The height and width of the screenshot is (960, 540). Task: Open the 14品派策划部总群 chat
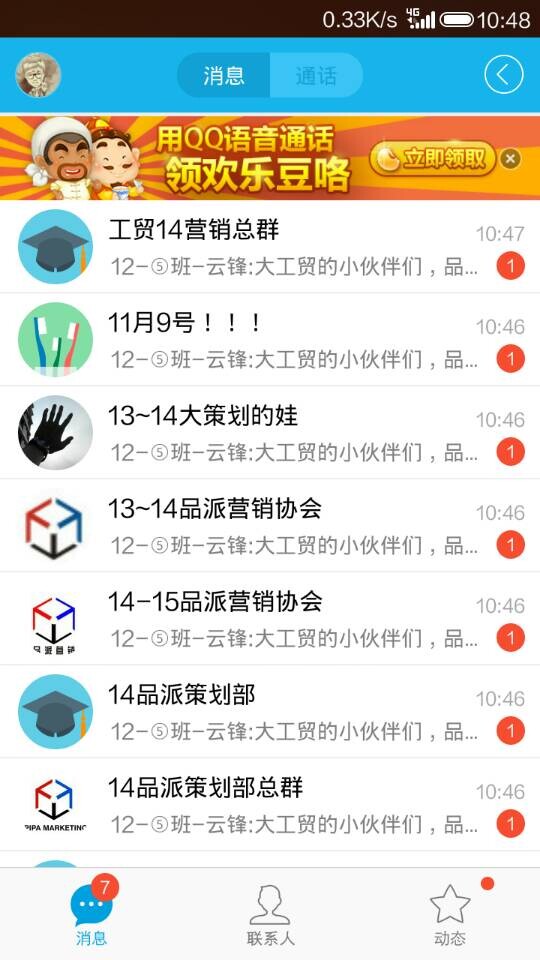[270, 804]
